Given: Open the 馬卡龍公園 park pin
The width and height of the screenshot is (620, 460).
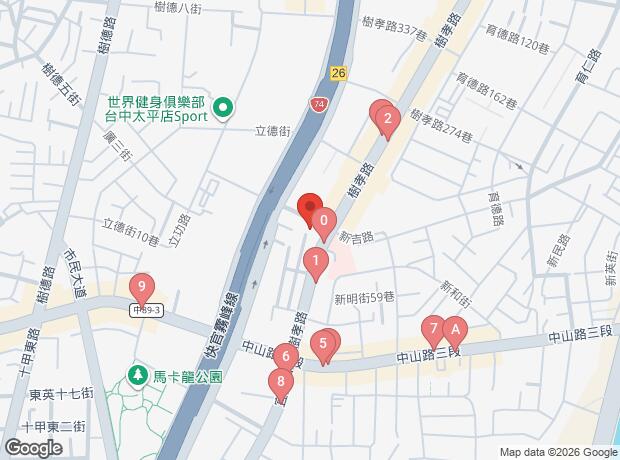Looking at the screenshot, I should point(136,377).
